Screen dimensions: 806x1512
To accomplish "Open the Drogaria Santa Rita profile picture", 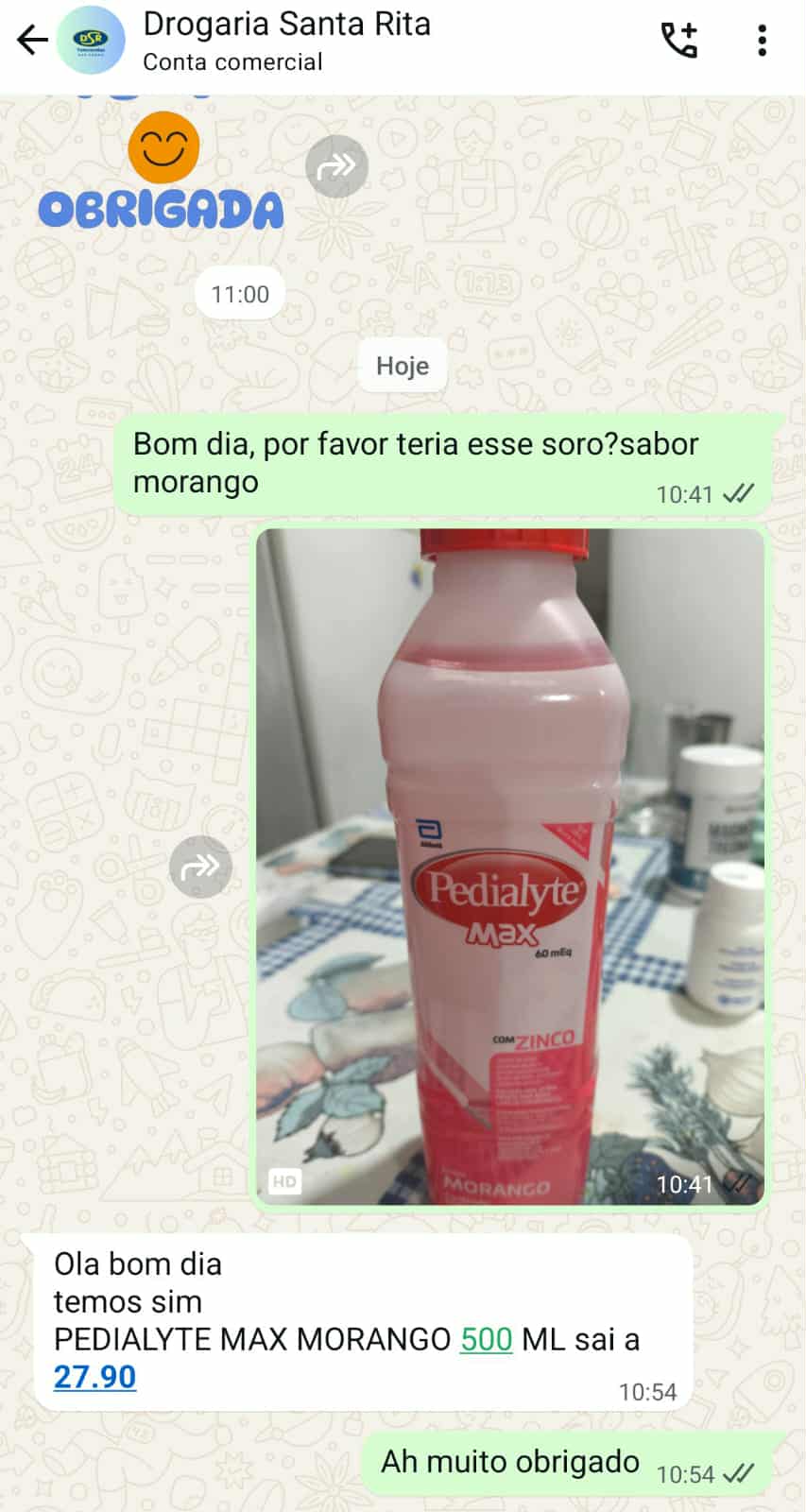I will tap(91, 40).
